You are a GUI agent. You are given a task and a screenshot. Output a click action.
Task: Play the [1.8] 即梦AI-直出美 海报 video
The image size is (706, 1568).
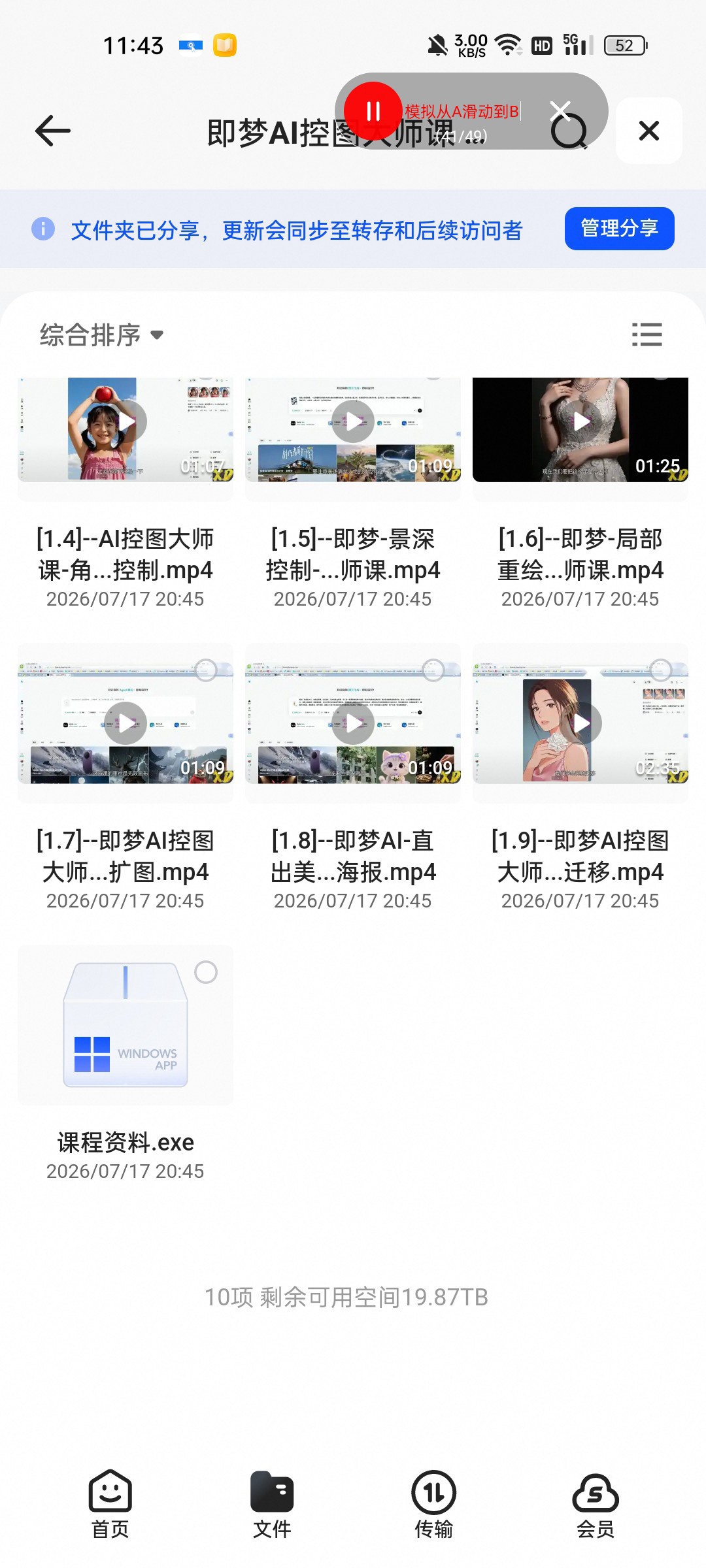click(x=353, y=723)
